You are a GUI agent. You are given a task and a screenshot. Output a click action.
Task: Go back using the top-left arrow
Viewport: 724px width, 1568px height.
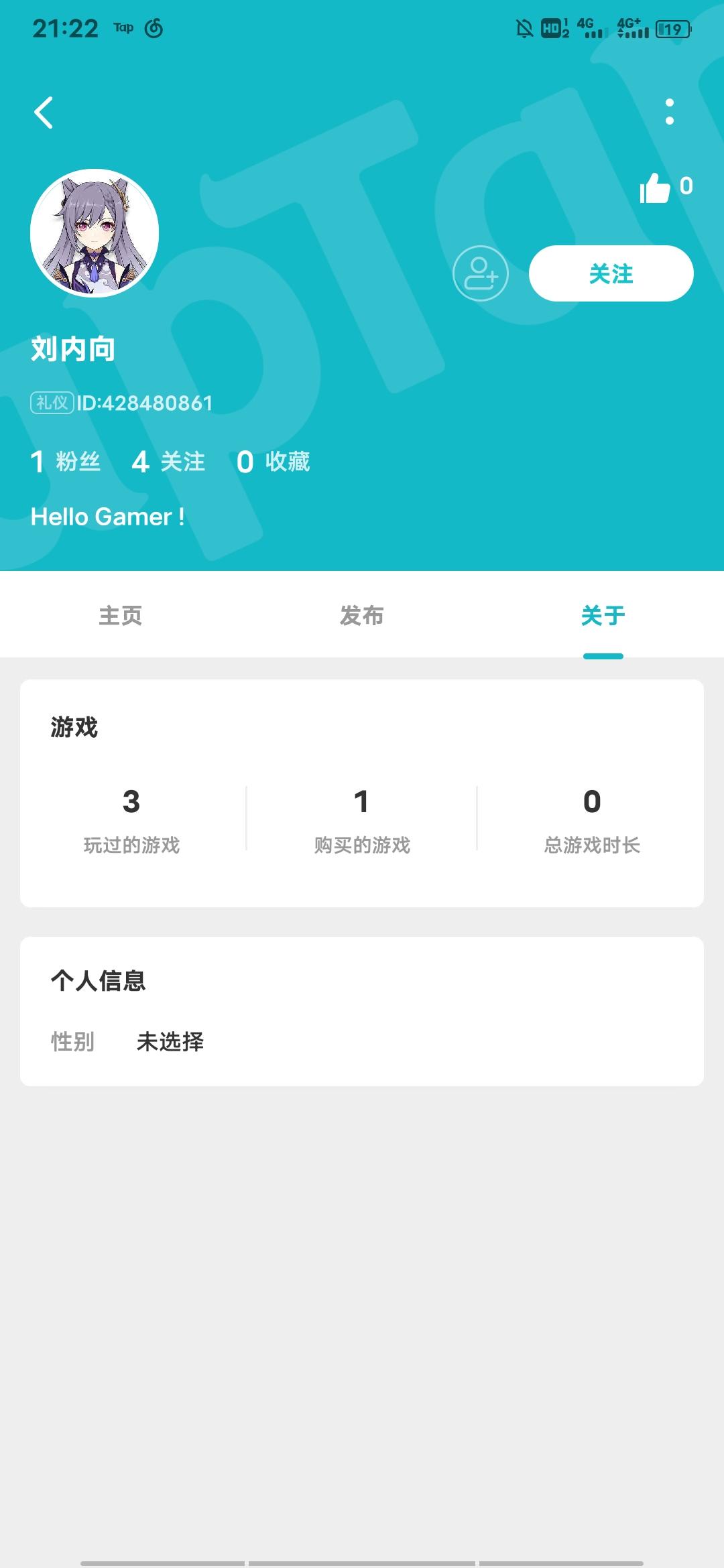pyautogui.click(x=44, y=113)
